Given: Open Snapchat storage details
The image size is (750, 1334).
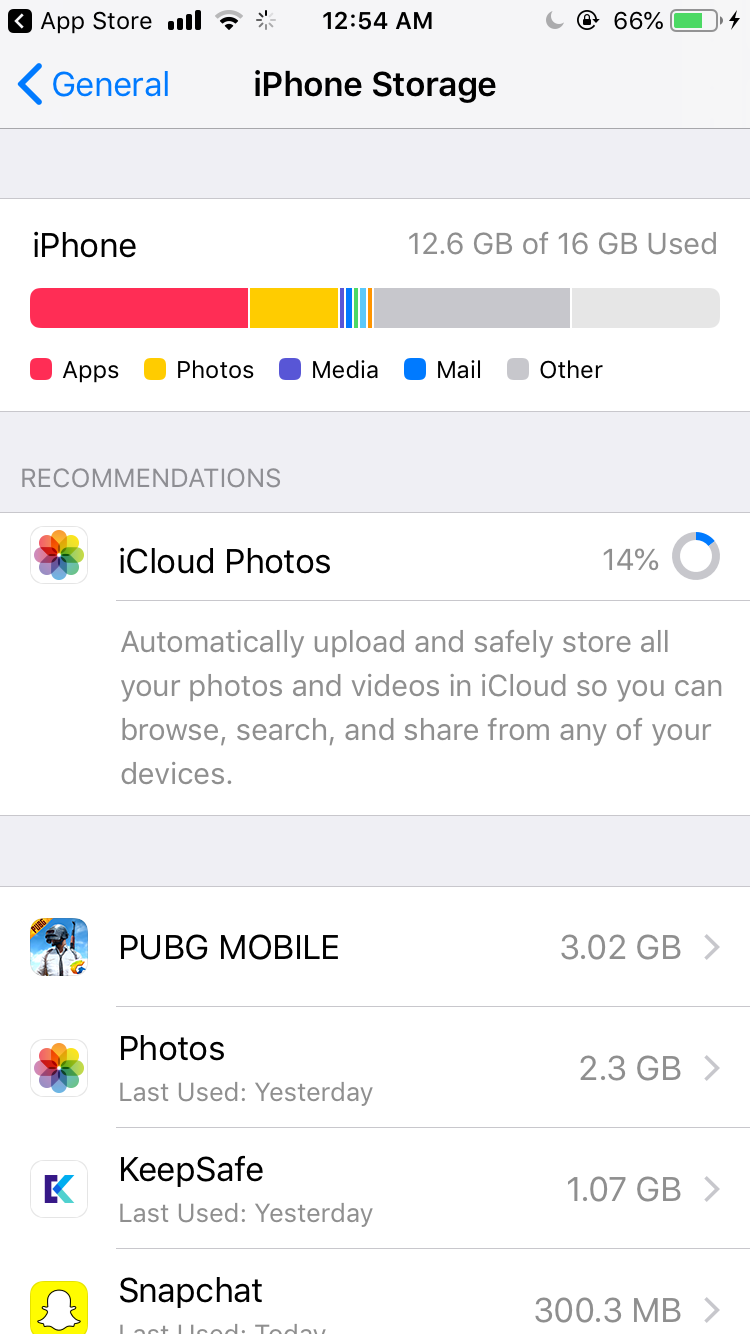Looking at the screenshot, I should (375, 1300).
